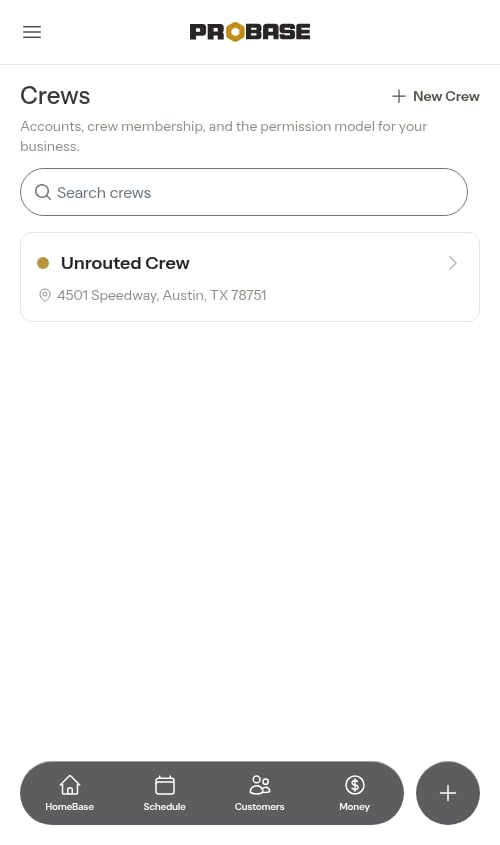Viewport: 500px width, 845px height.
Task: Create a New Crew
Action: point(435,96)
